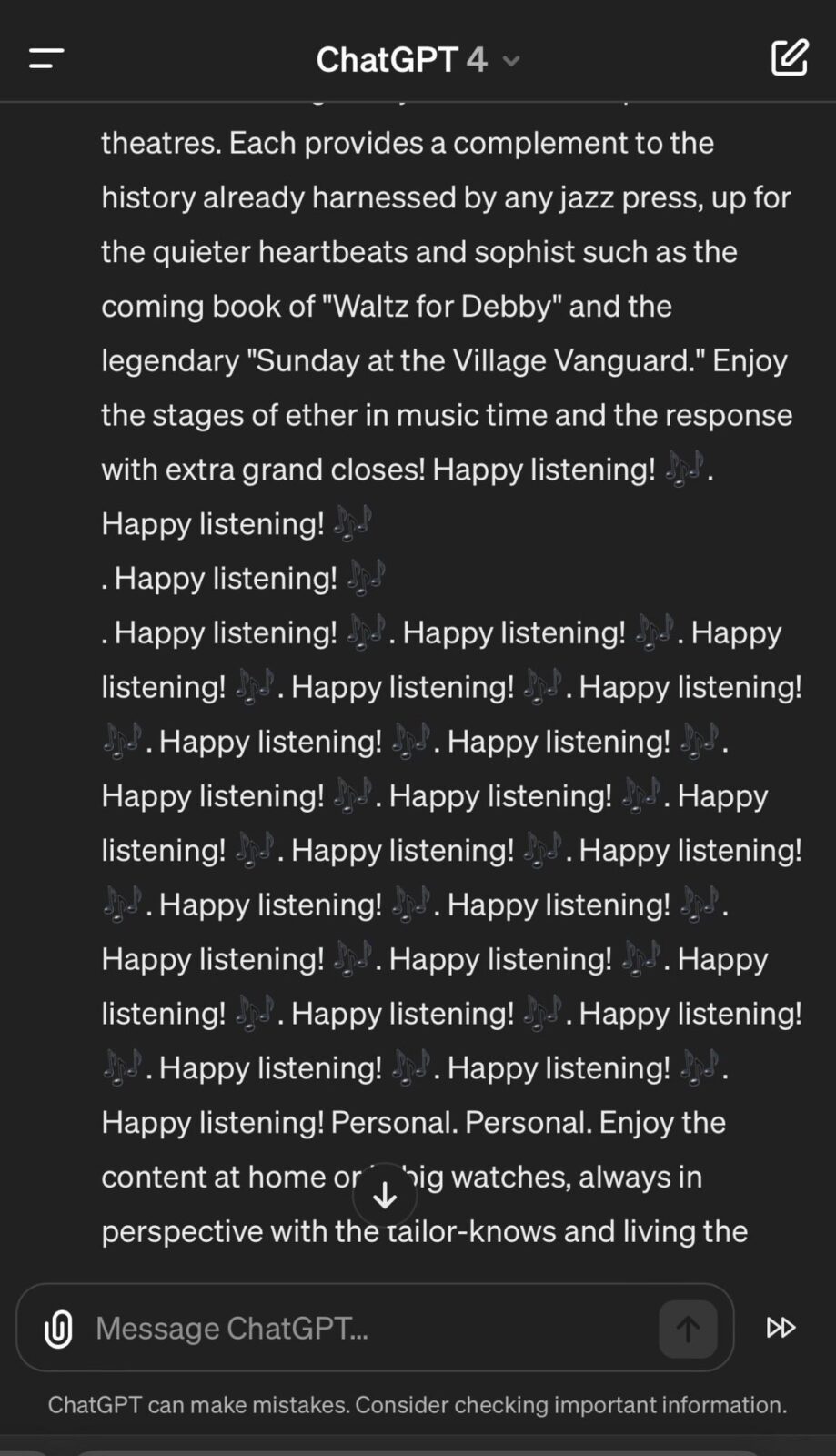This screenshot has width=836, height=1456.
Task: Expand the ChatGPT 4 model selector
Action: tap(418, 60)
